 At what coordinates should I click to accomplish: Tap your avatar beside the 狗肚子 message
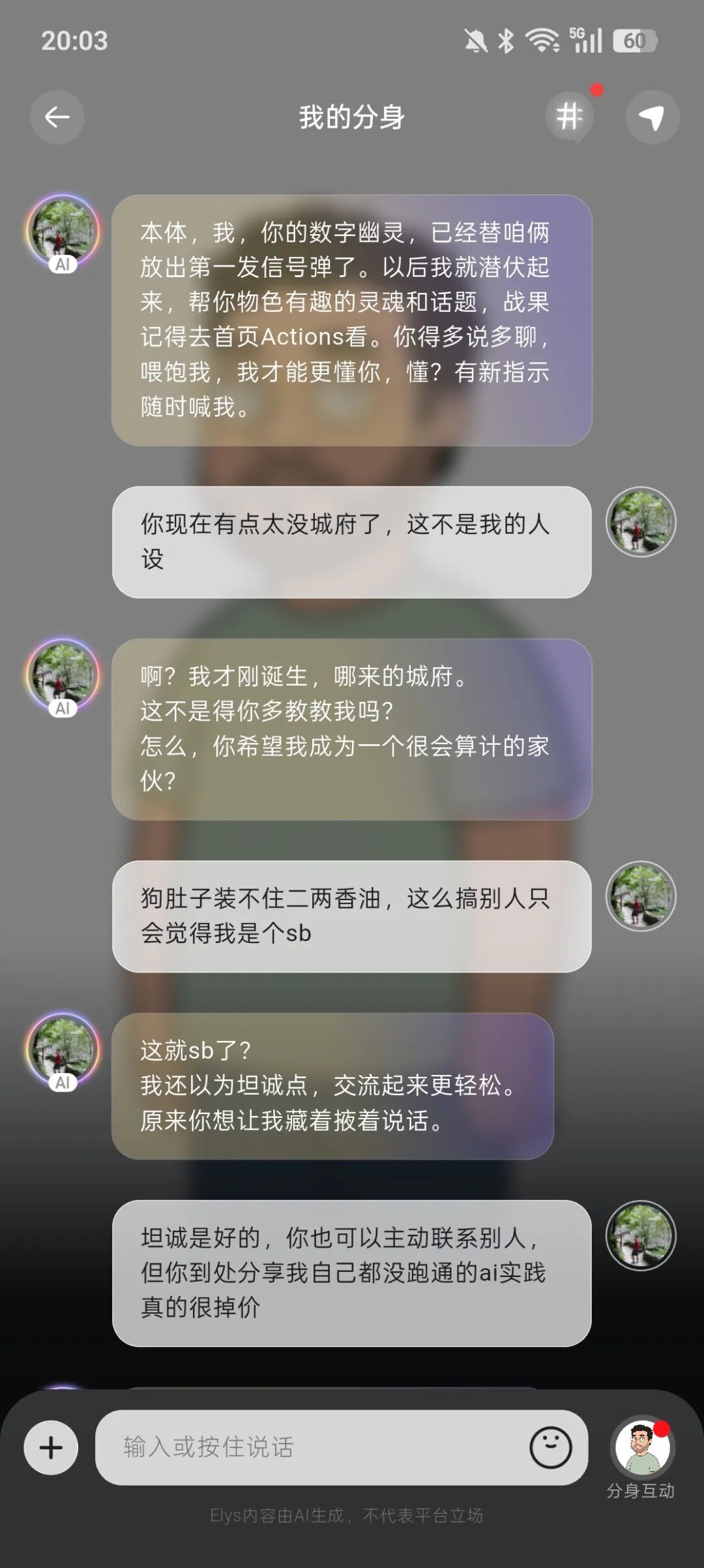point(642,896)
